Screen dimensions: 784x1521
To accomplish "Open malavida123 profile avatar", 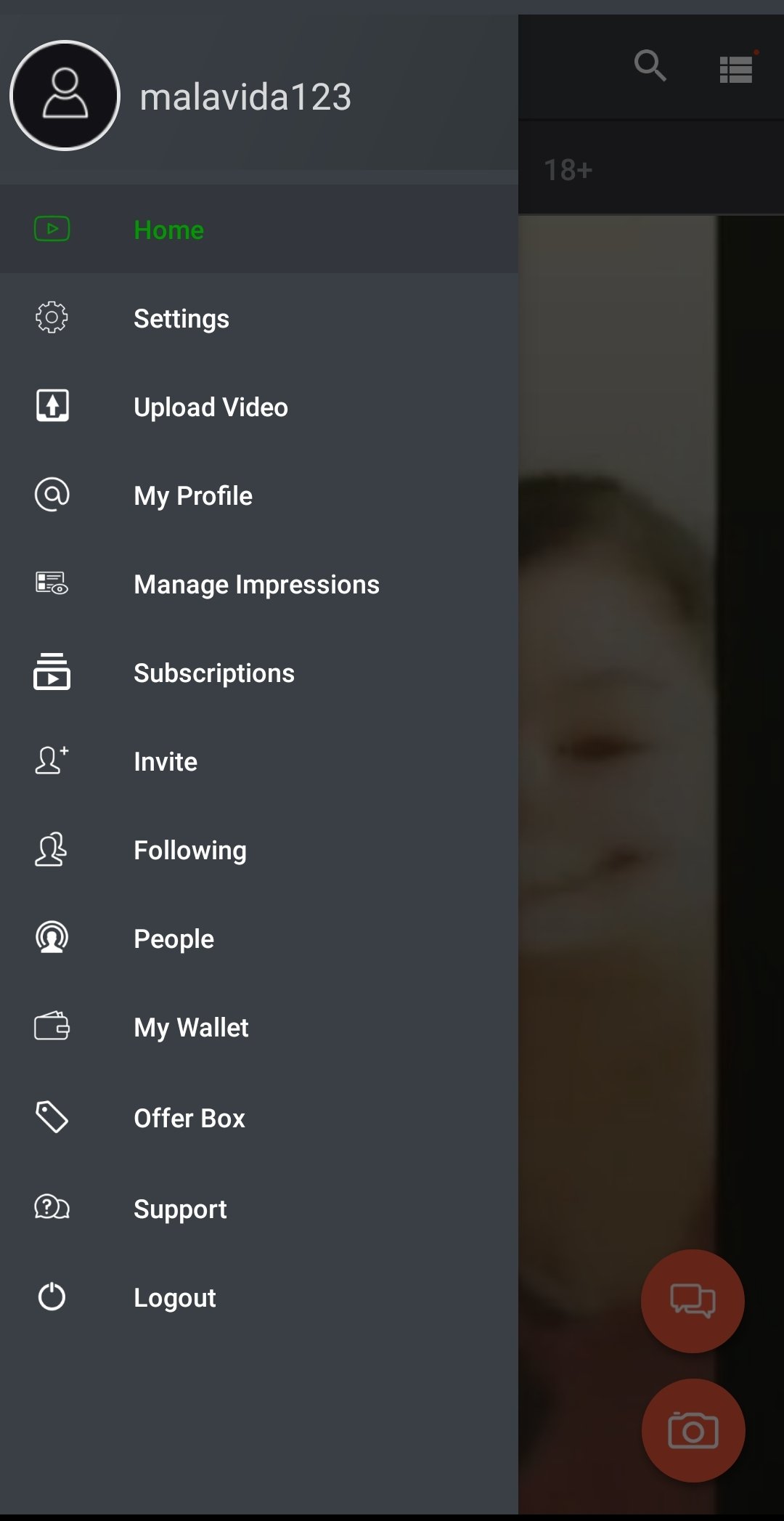I will pos(65,95).
